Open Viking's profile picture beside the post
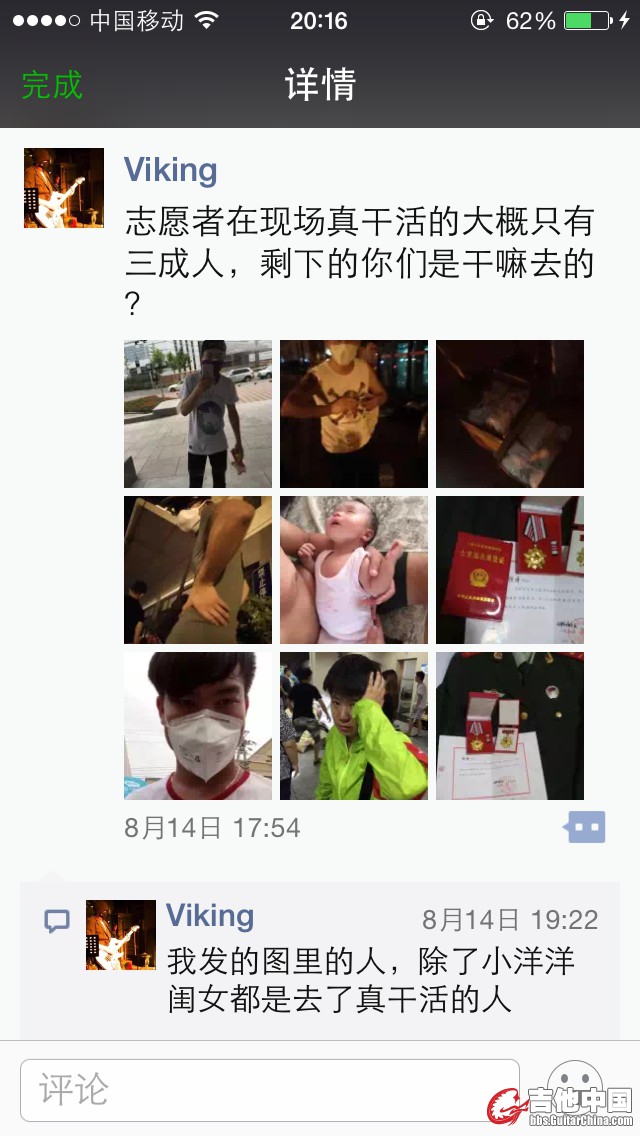640x1136 pixels. pyautogui.click(x=64, y=188)
